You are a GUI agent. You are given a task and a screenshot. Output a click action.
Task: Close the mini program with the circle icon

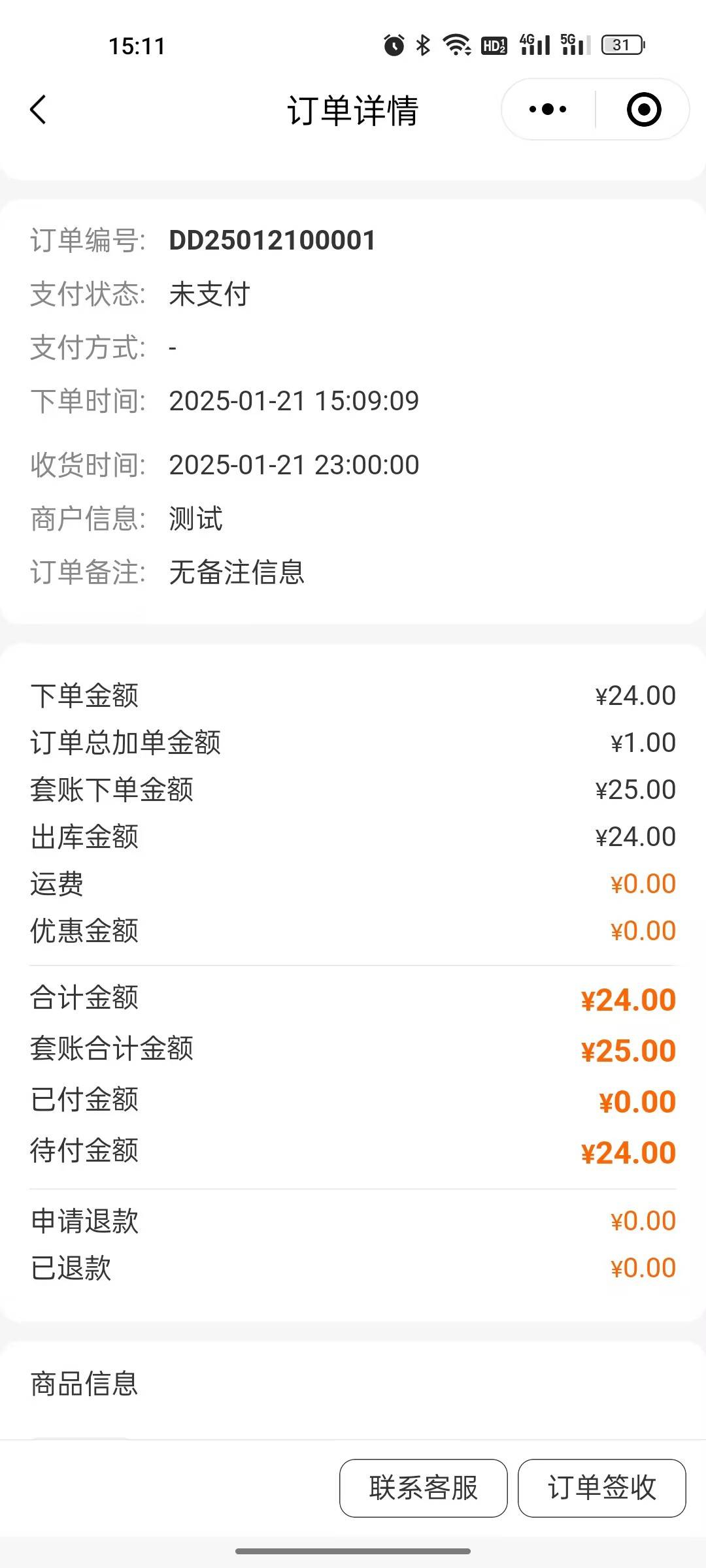(644, 109)
